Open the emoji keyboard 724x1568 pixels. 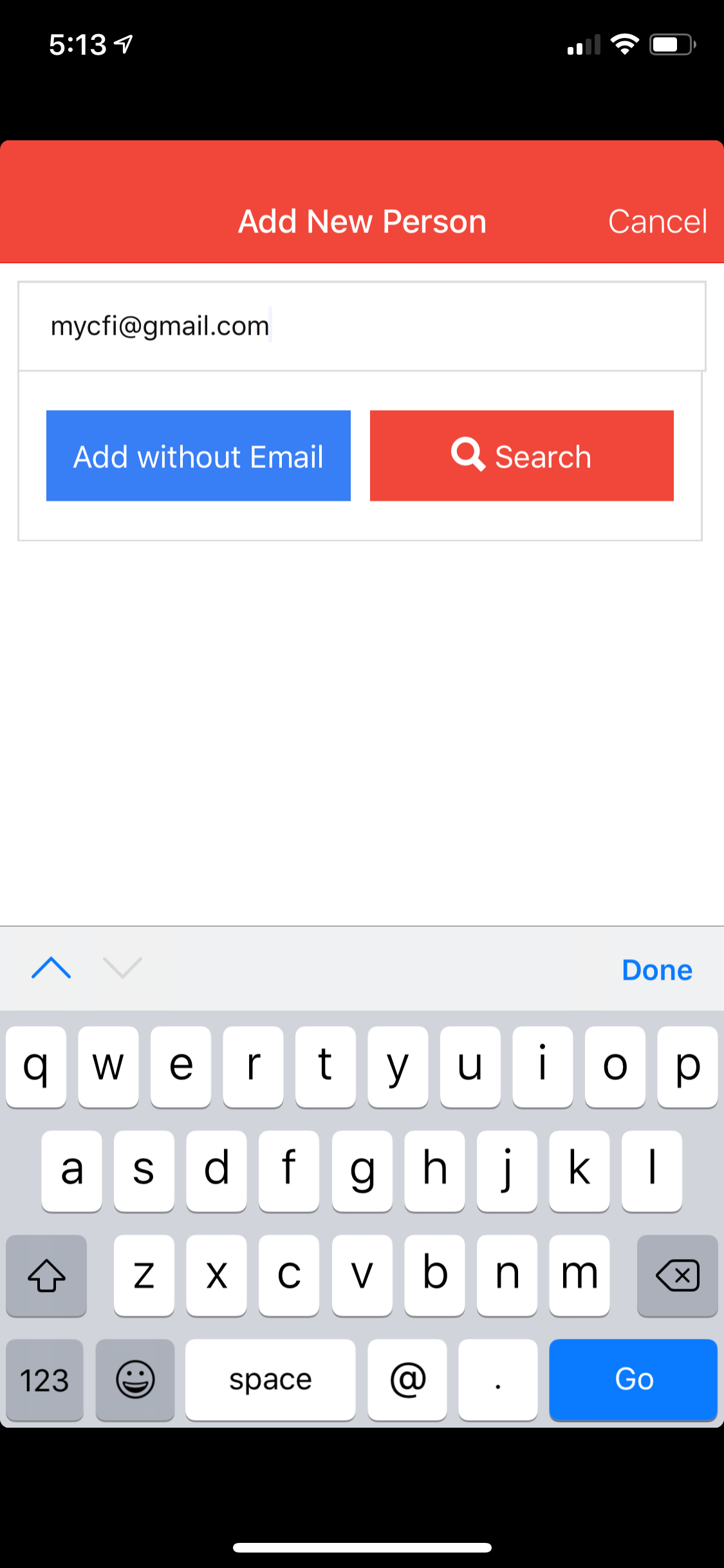(135, 1379)
